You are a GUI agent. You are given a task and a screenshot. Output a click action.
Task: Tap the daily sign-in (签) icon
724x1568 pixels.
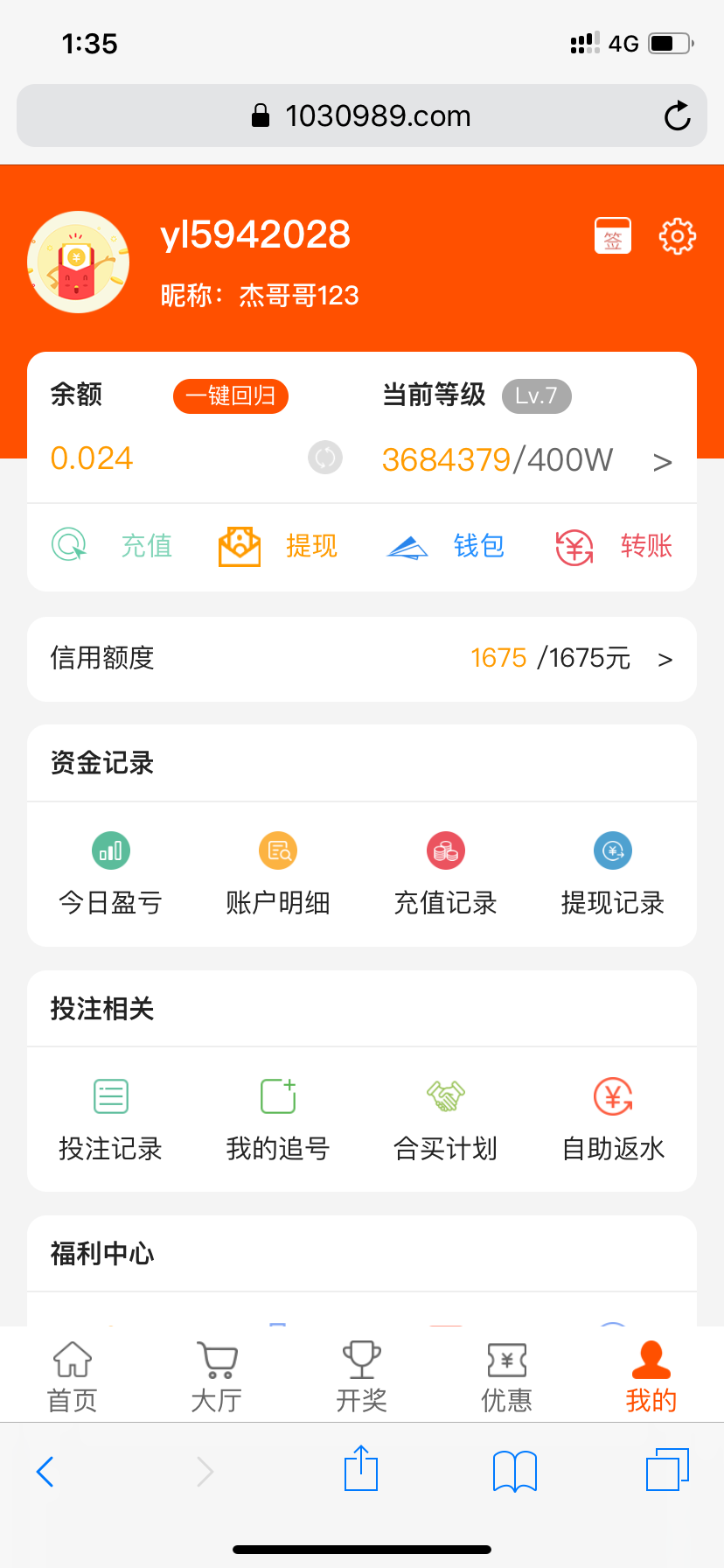(612, 235)
